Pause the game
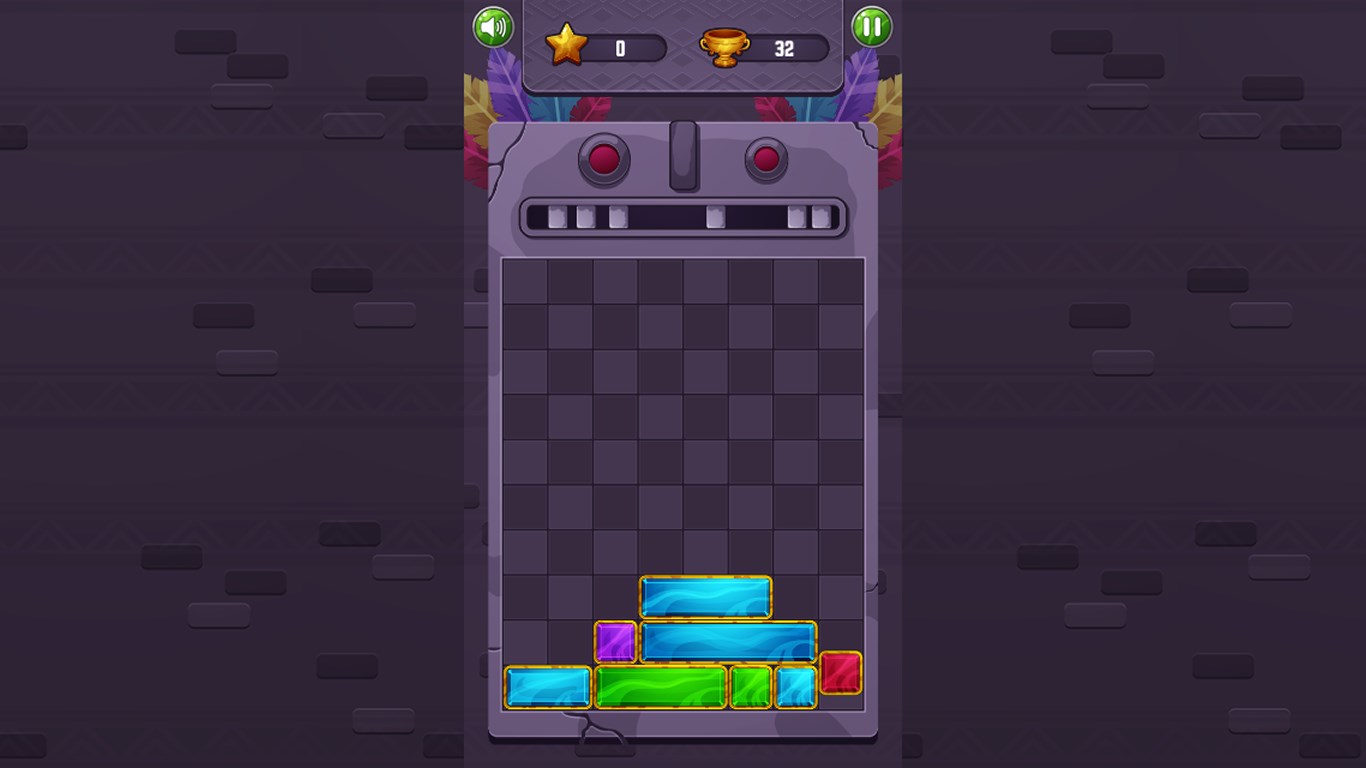This screenshot has height=768, width=1366. [x=871, y=27]
